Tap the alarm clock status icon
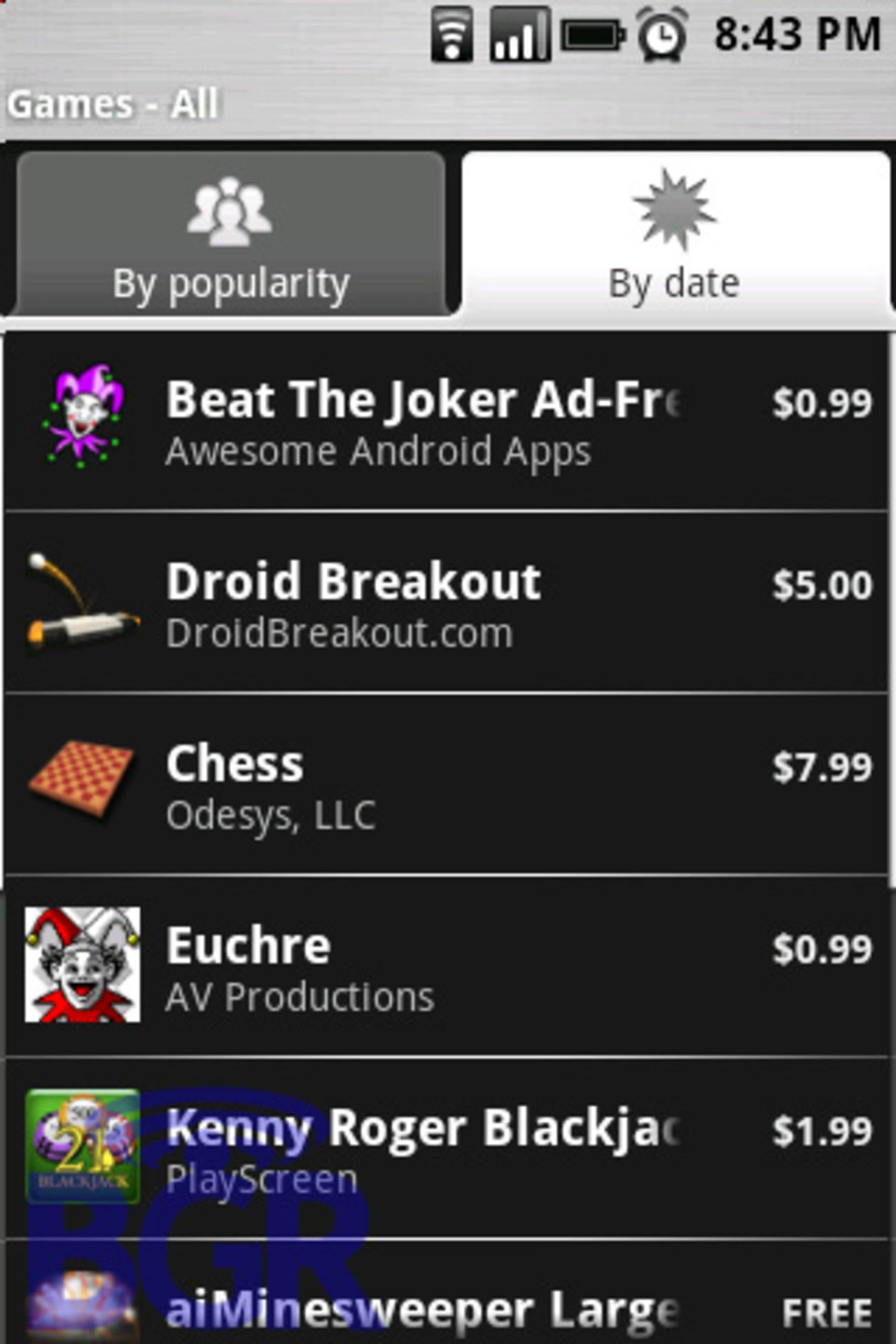 coord(661,34)
